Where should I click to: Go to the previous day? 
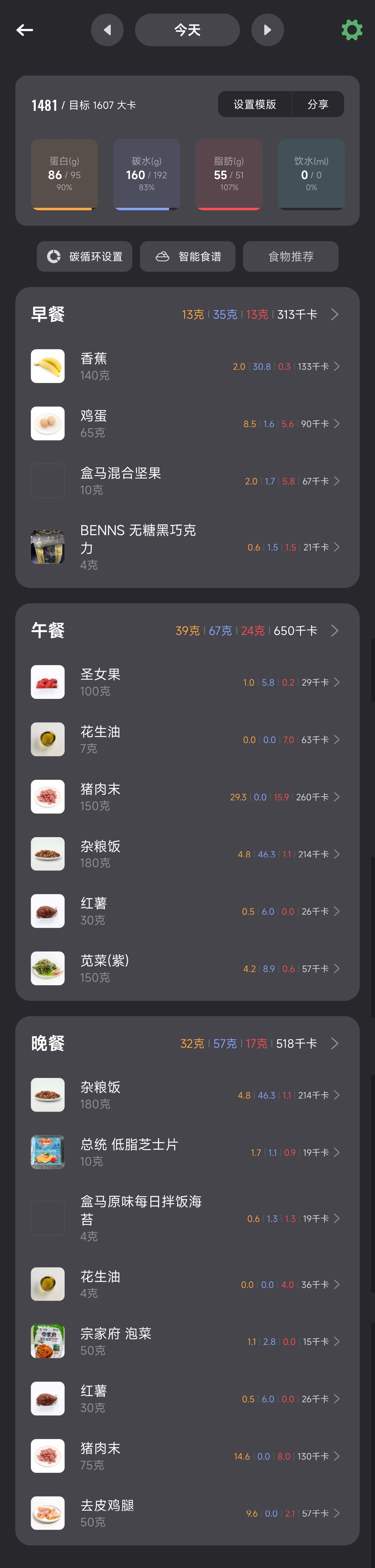107,30
